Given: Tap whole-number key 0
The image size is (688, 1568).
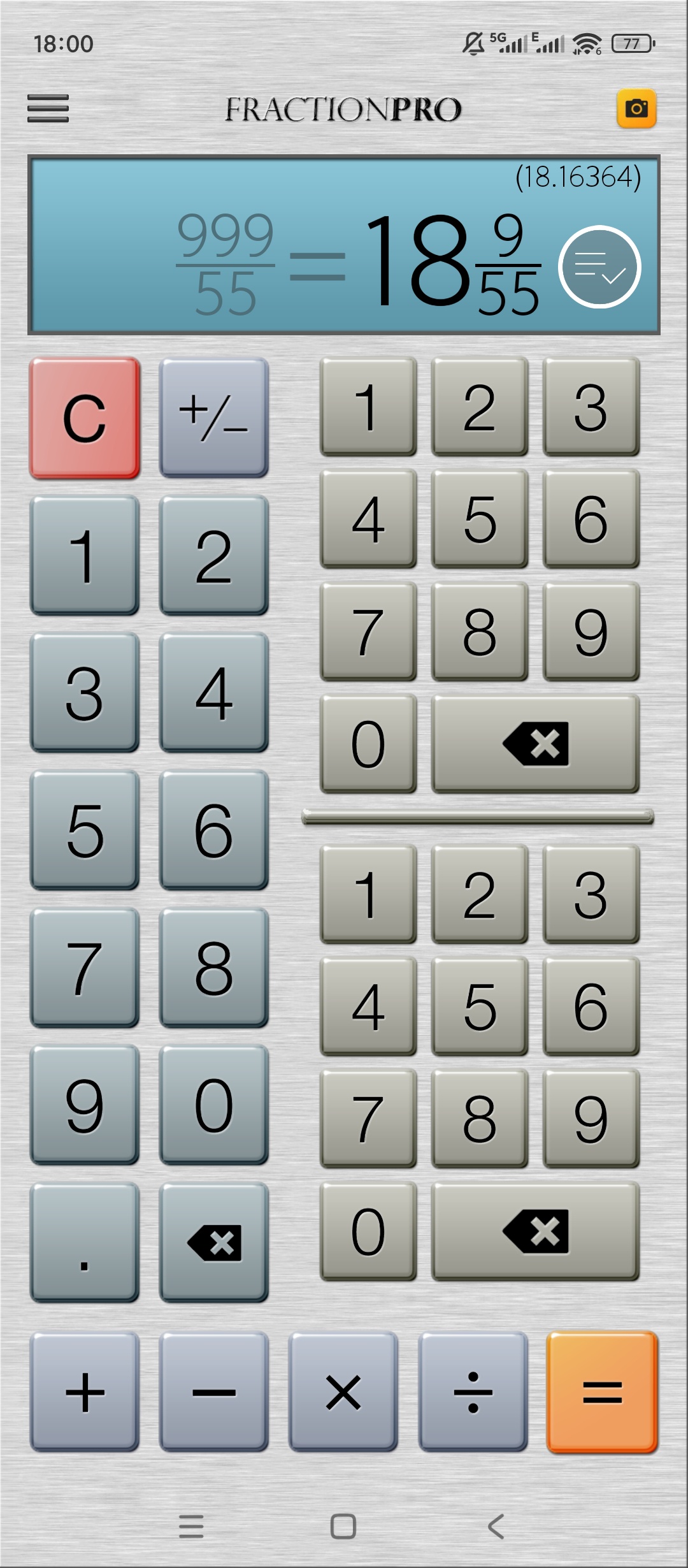Looking at the screenshot, I should [213, 1105].
